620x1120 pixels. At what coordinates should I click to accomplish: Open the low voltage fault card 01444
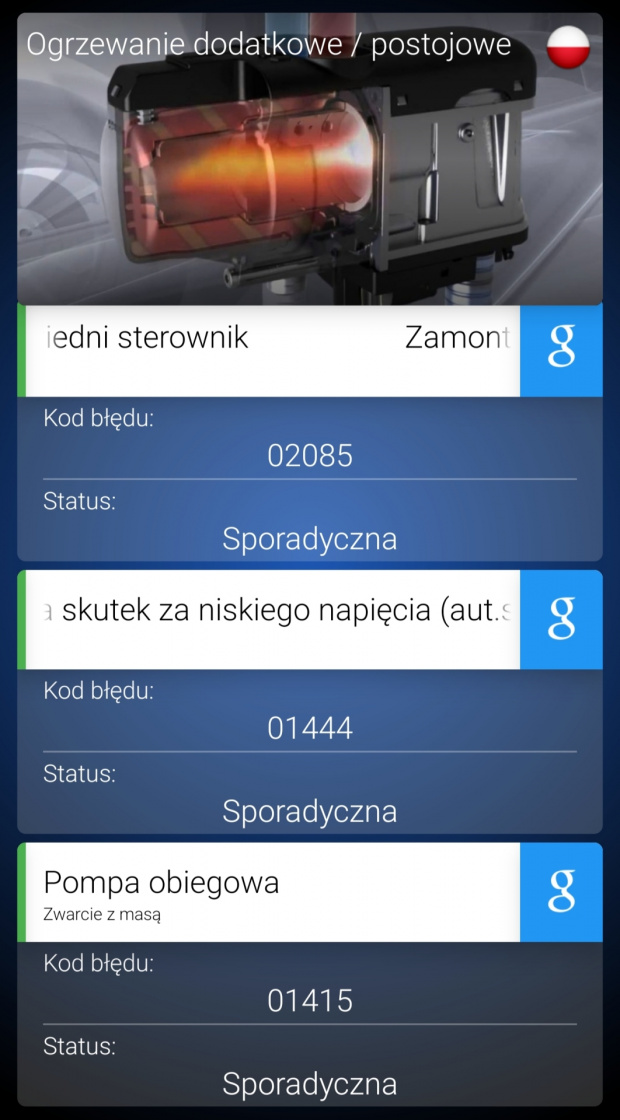click(270, 620)
